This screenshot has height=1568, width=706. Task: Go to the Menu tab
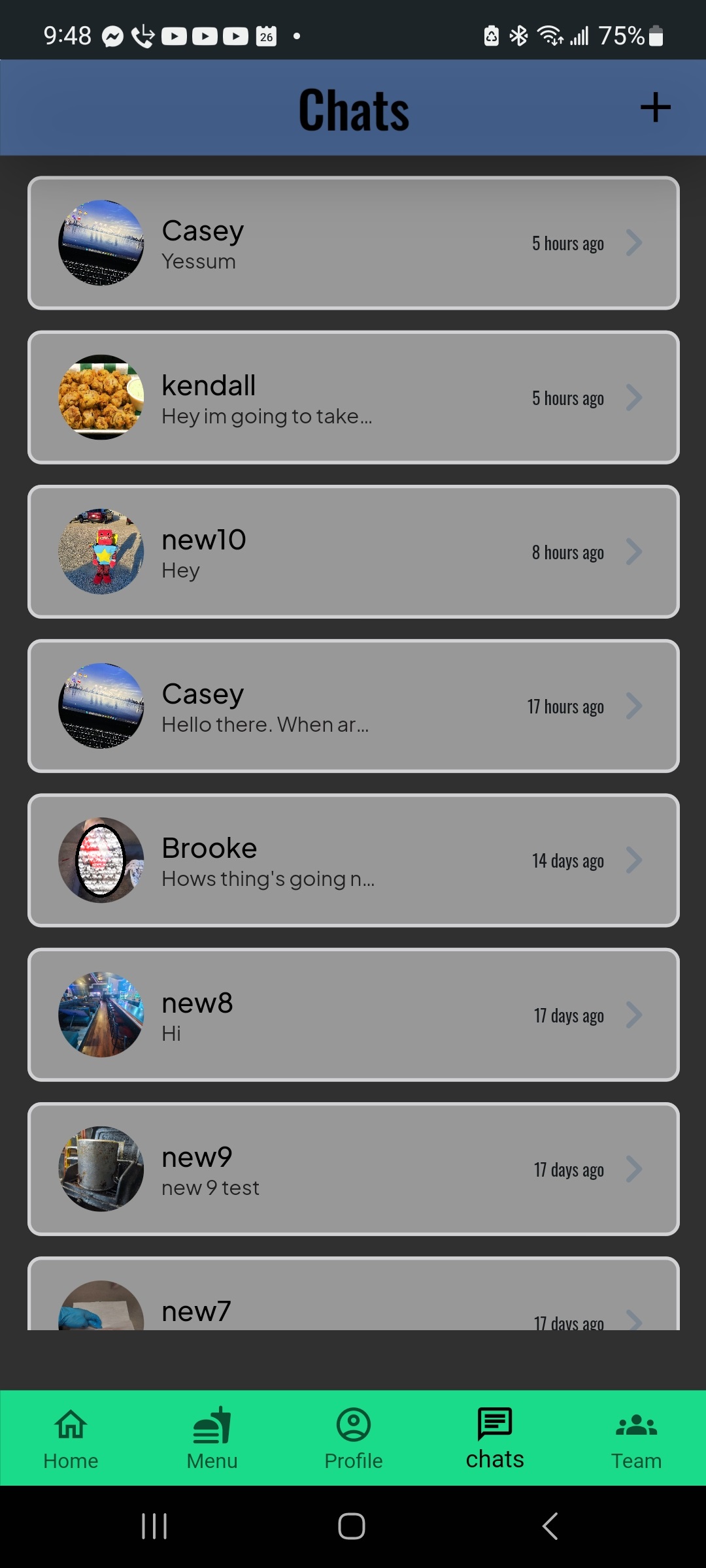coord(212,1439)
